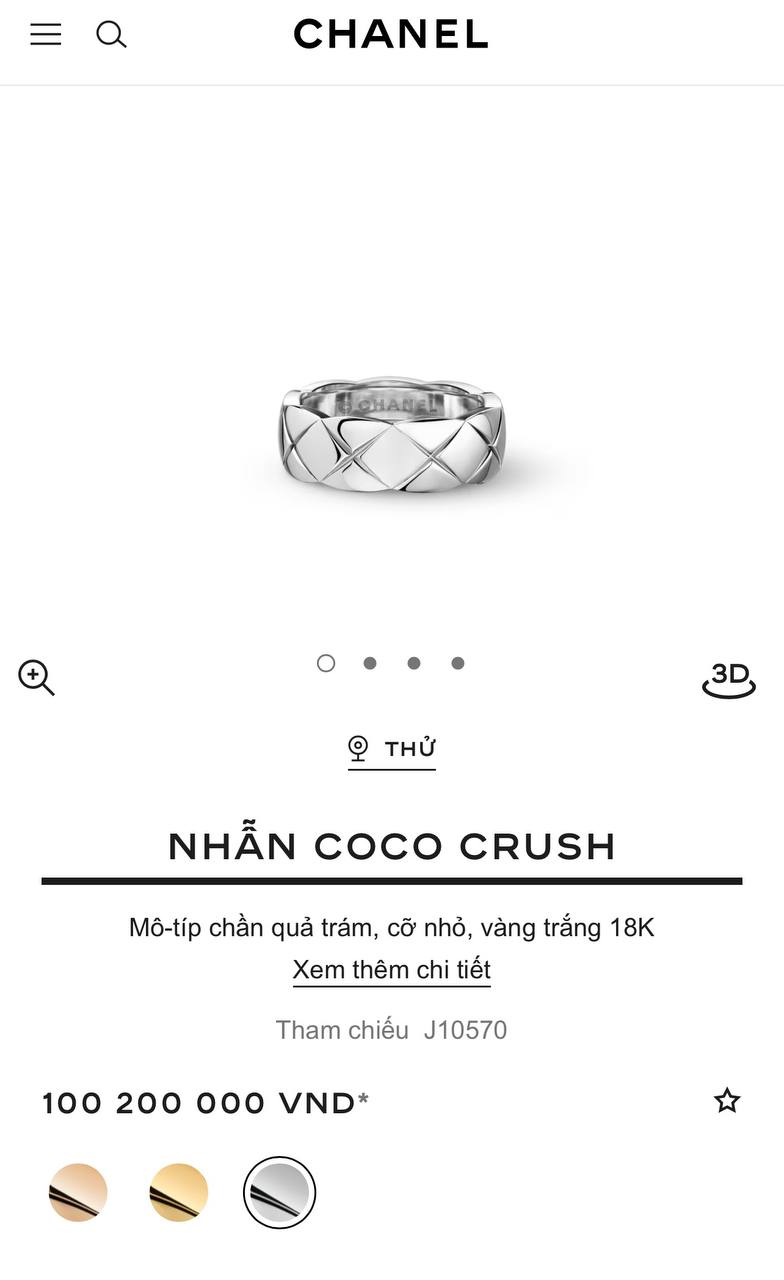The height and width of the screenshot is (1280, 784).
Task: Click the CHANEL header menu area
Action: pos(391,36)
